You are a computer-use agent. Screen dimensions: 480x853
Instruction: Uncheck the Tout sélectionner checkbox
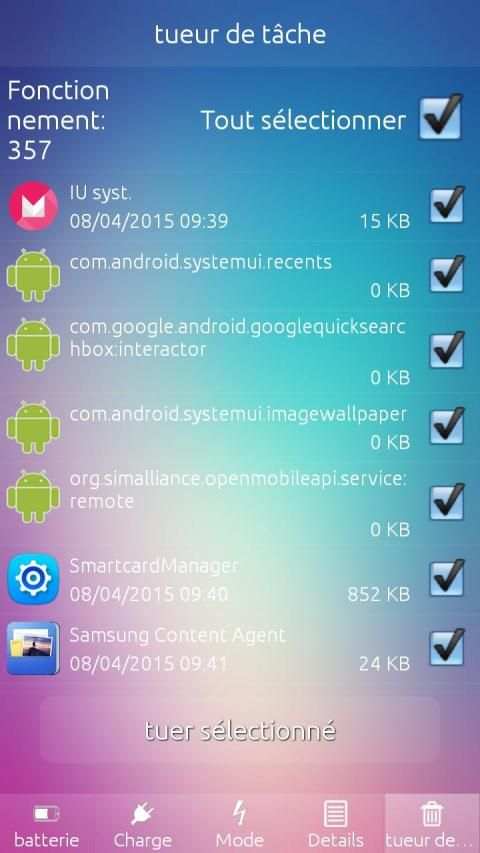coord(441,116)
